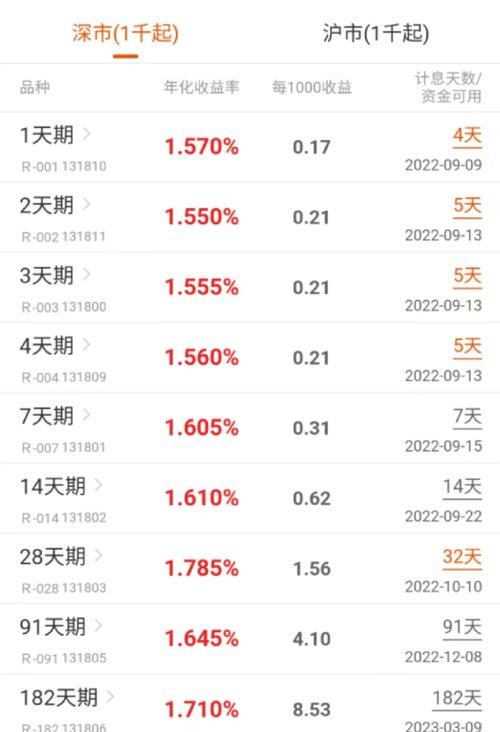Open the 3天期 R-003 row
The image size is (500, 732).
(250, 288)
